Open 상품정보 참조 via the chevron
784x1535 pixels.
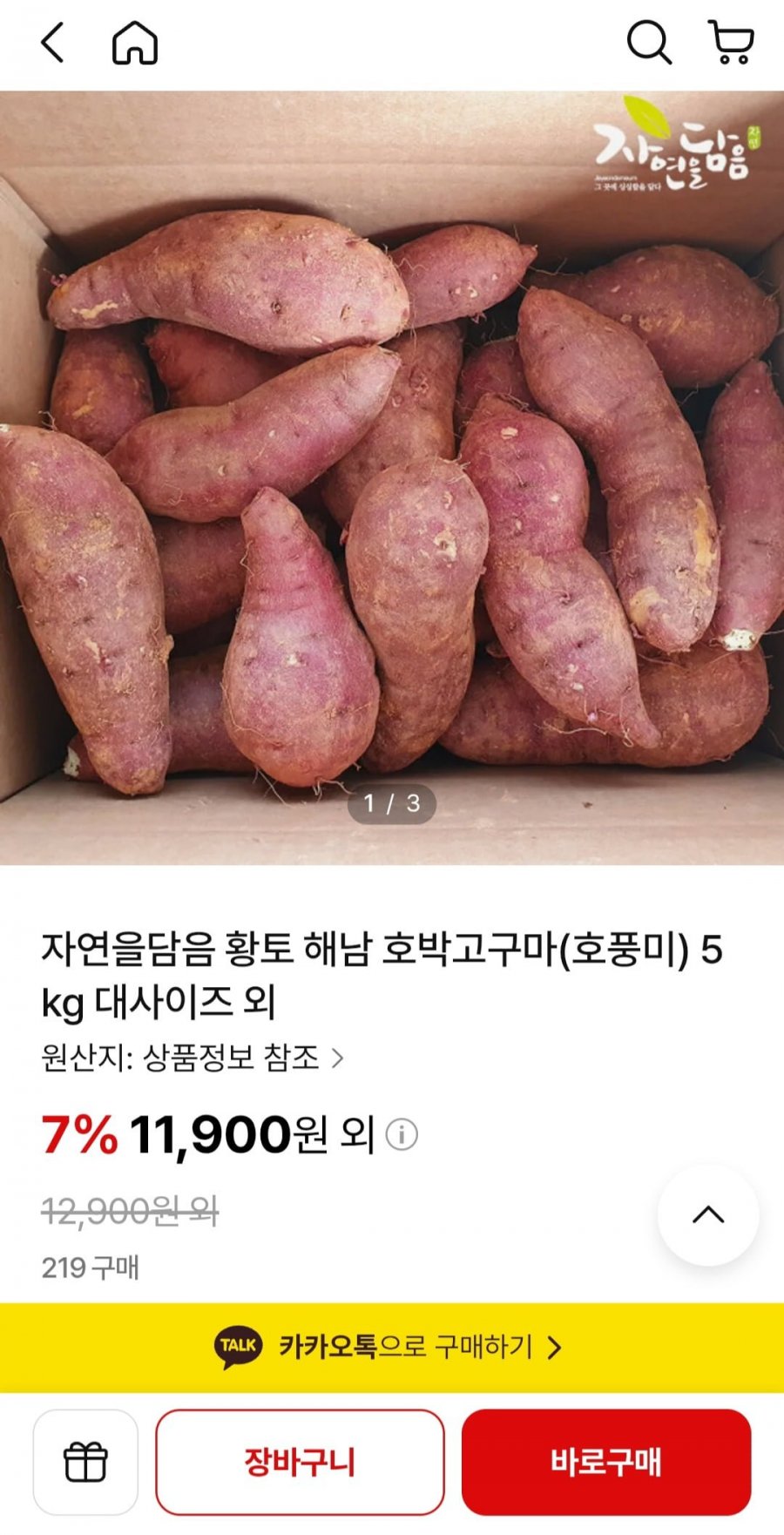(x=338, y=1058)
